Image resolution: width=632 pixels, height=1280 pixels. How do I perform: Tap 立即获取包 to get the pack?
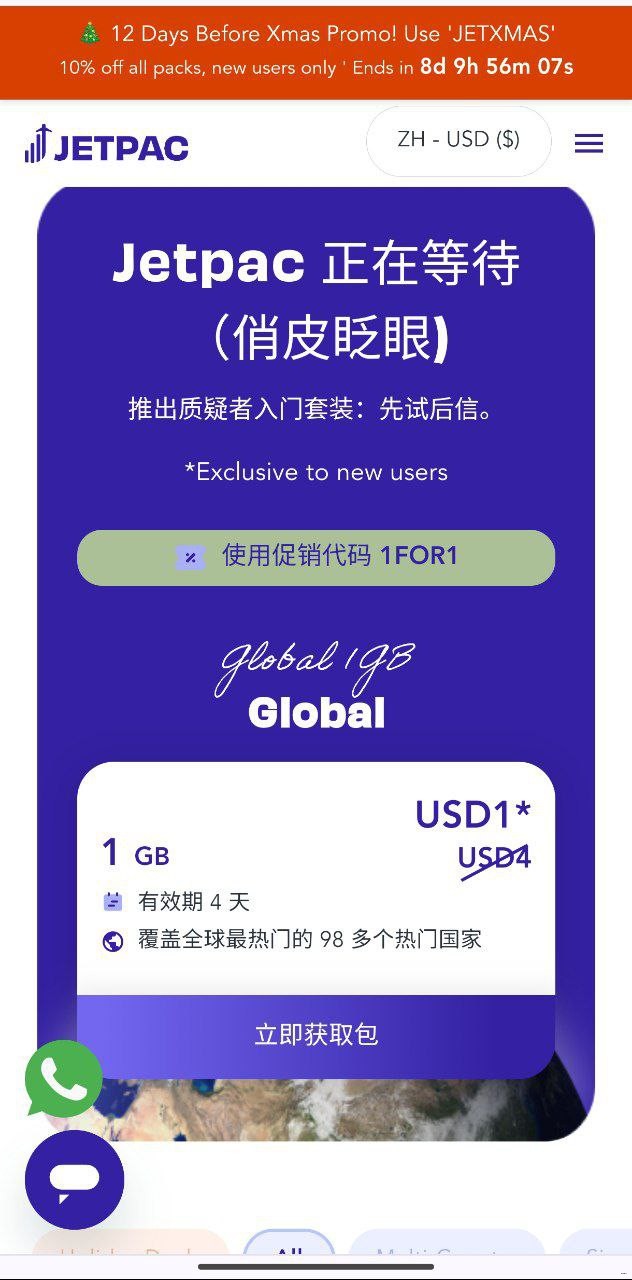(x=316, y=1035)
